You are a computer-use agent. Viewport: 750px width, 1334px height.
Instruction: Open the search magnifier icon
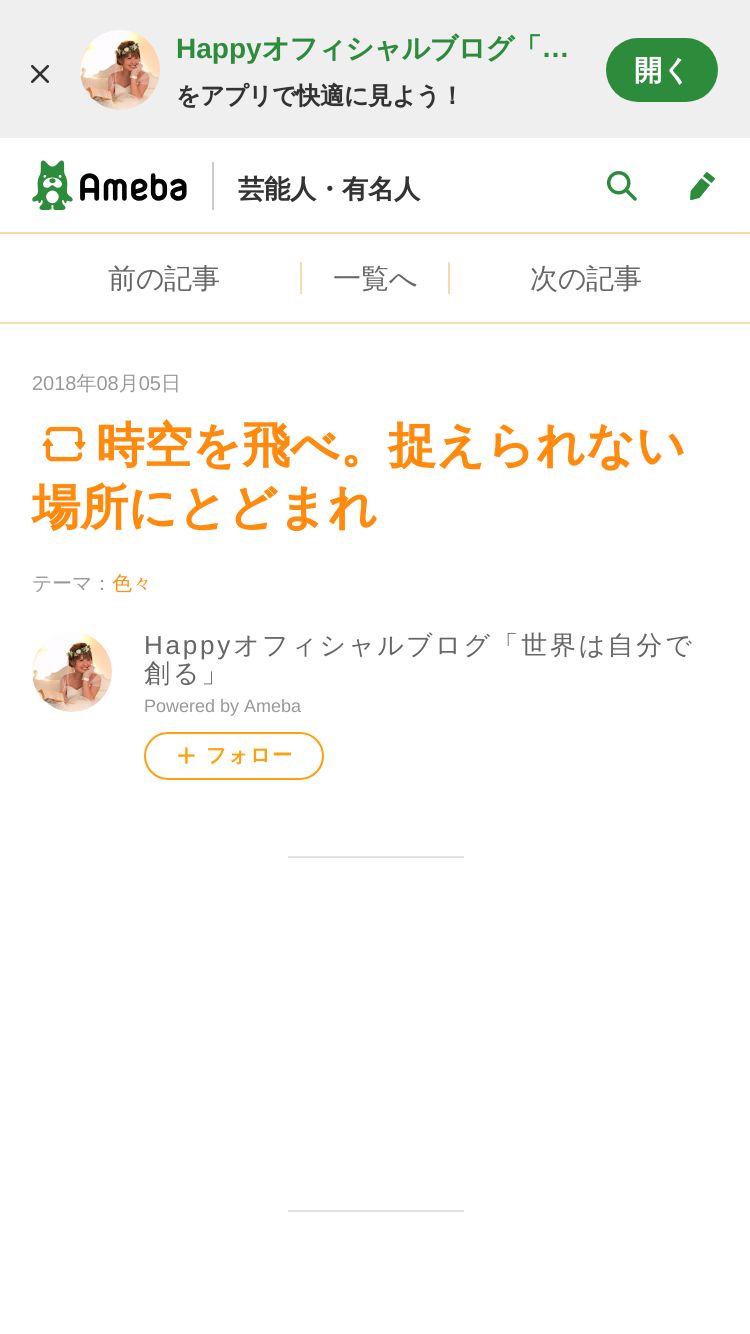coord(621,186)
